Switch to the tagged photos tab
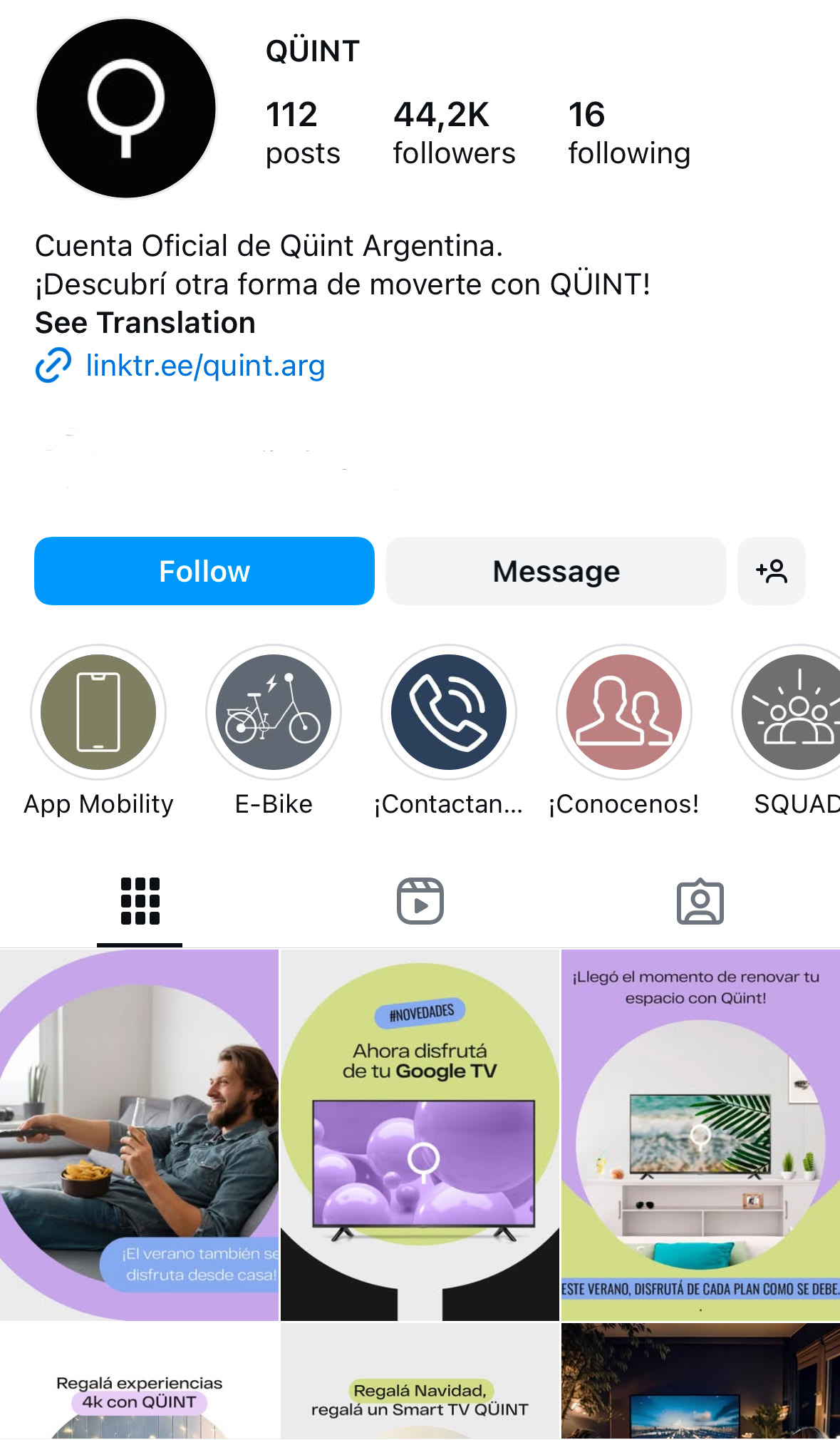The width and height of the screenshot is (840, 1440). pos(700,901)
